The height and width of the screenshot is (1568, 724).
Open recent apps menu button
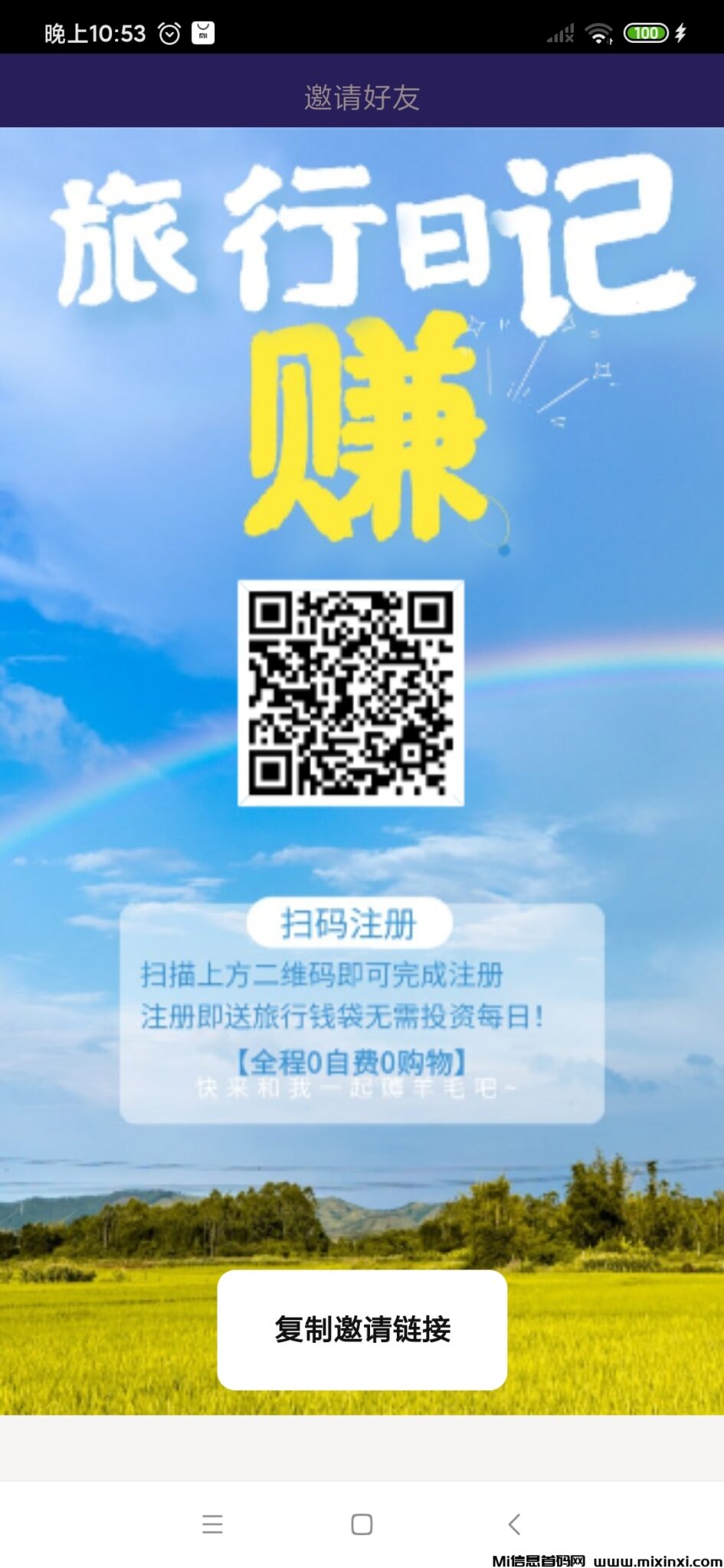[212, 1524]
